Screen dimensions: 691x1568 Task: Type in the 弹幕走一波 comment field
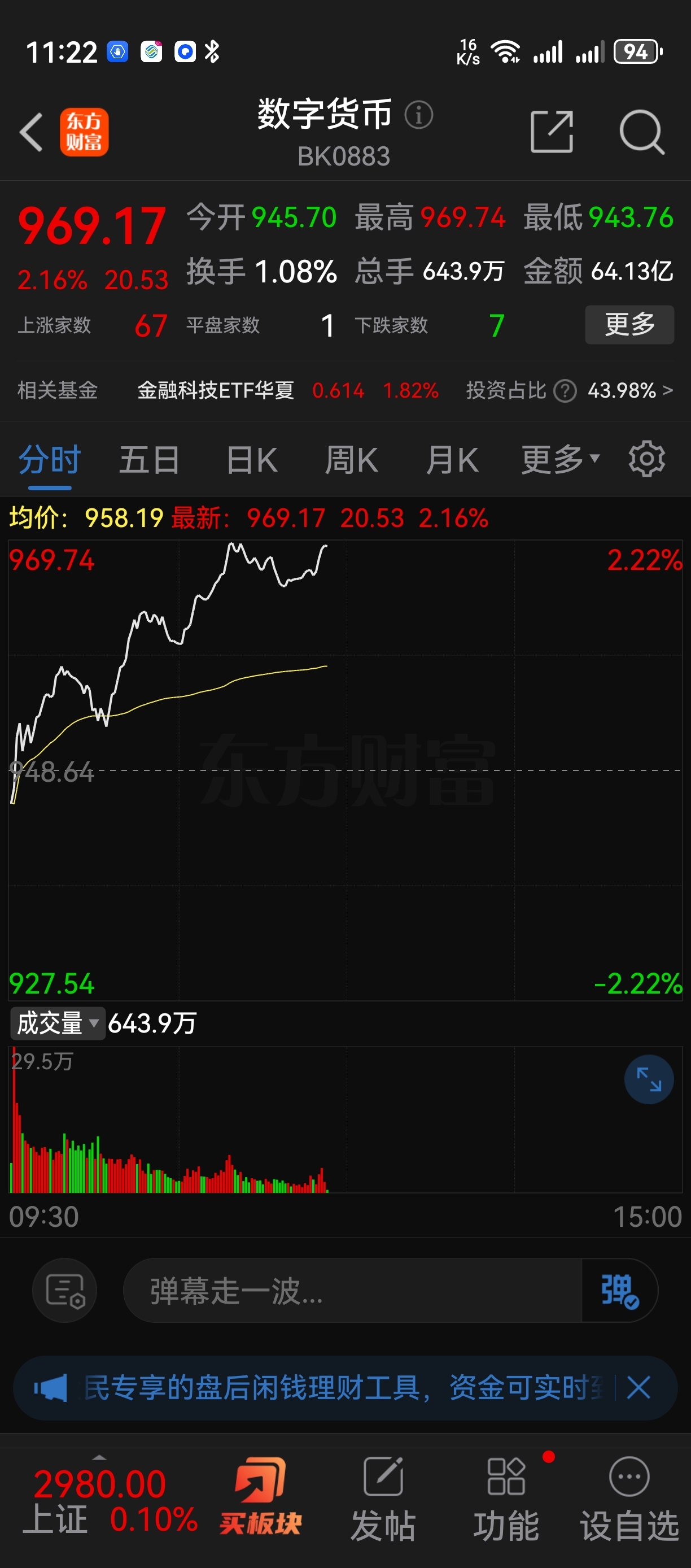click(353, 1291)
